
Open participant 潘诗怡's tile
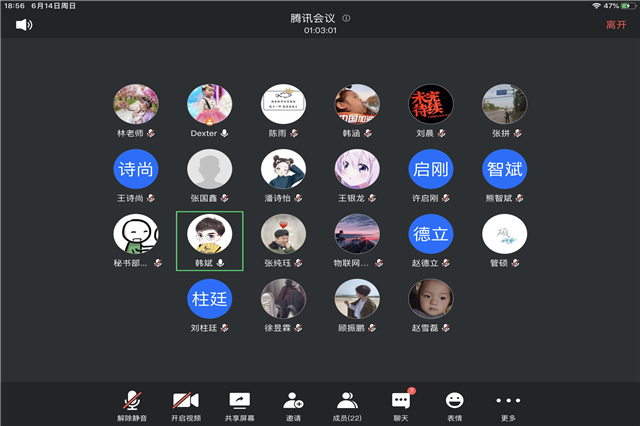tap(283, 172)
